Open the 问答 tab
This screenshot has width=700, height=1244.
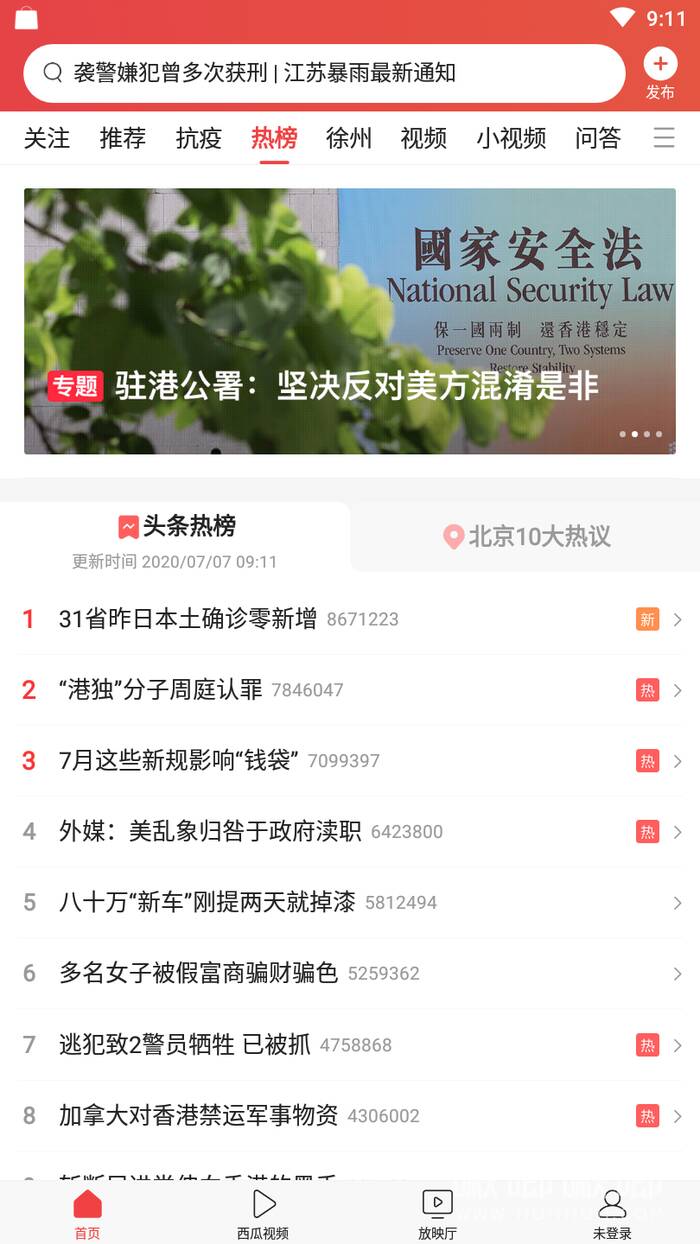(598, 138)
